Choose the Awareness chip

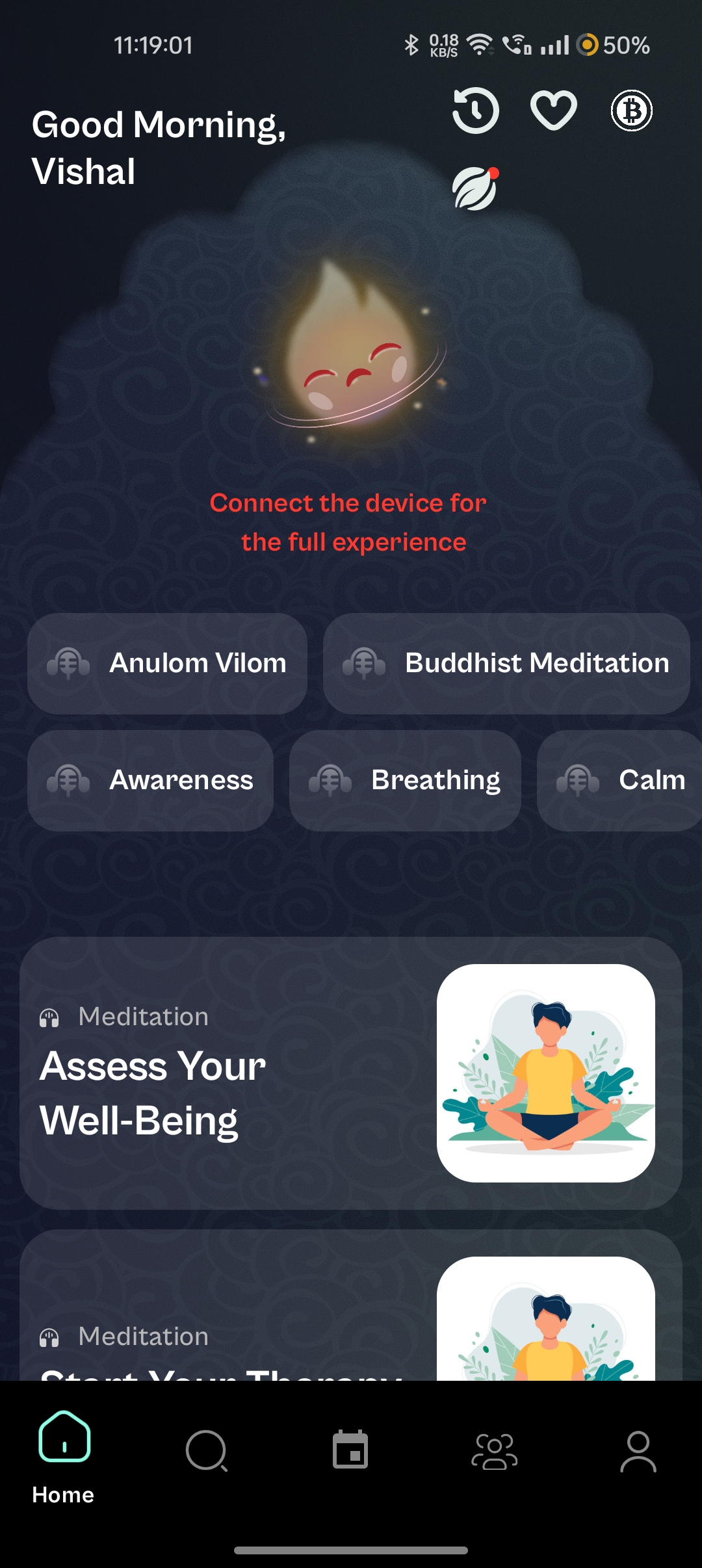point(150,780)
